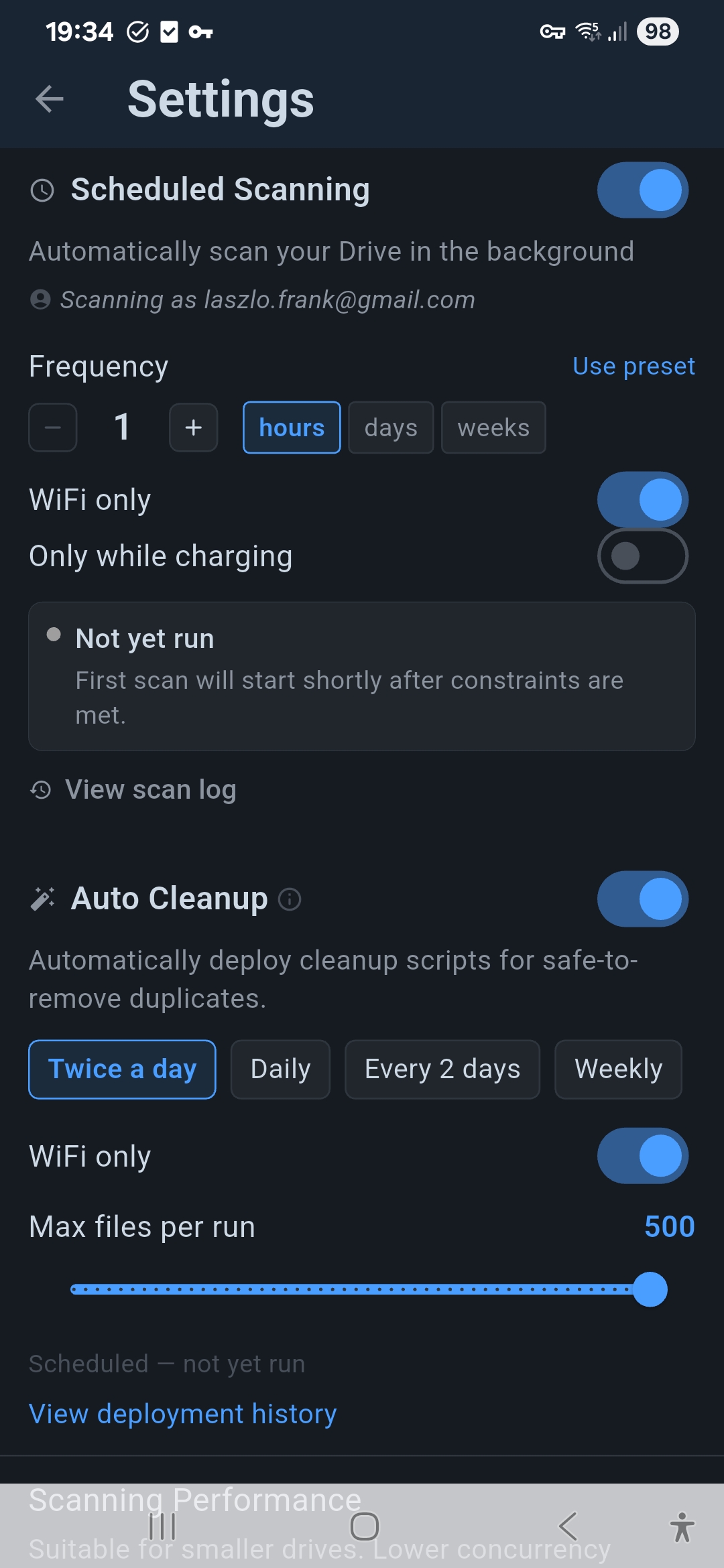The image size is (724, 1568).
Task: Tap the back arrow in the Settings header
Action: pos(48,99)
